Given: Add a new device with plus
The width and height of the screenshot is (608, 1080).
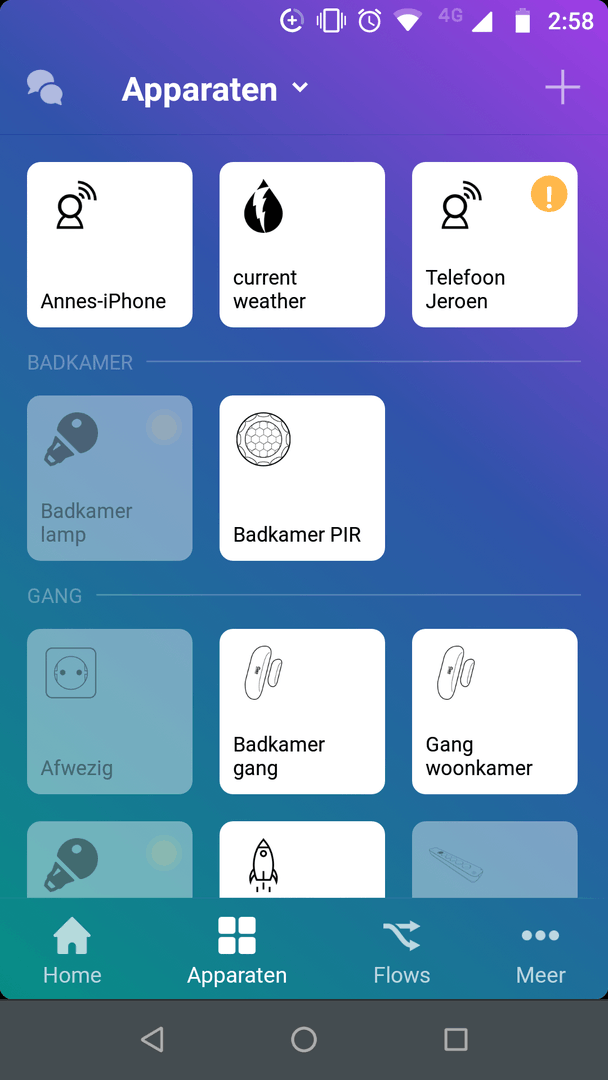Looking at the screenshot, I should pyautogui.click(x=562, y=88).
